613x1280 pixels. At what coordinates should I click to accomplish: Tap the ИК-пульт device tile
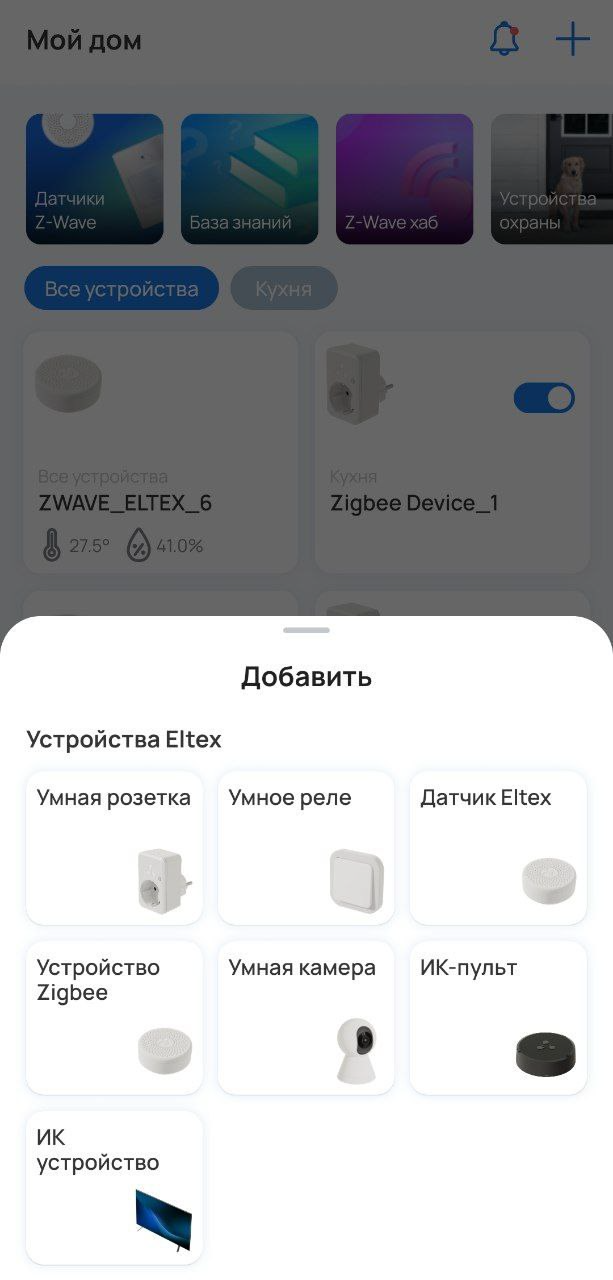pos(498,1017)
